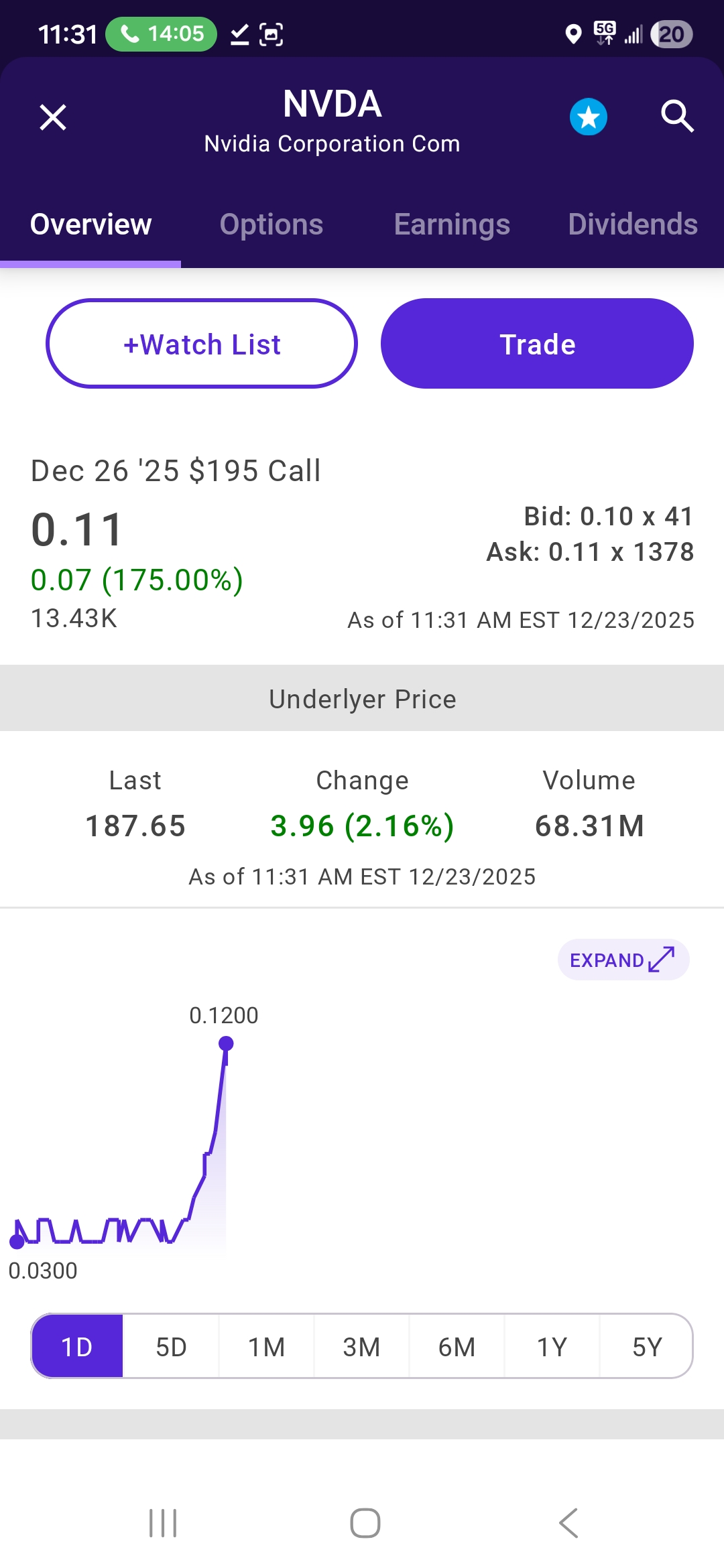This screenshot has height=1568, width=724.
Task: Go to the system home screen
Action: point(365,1523)
